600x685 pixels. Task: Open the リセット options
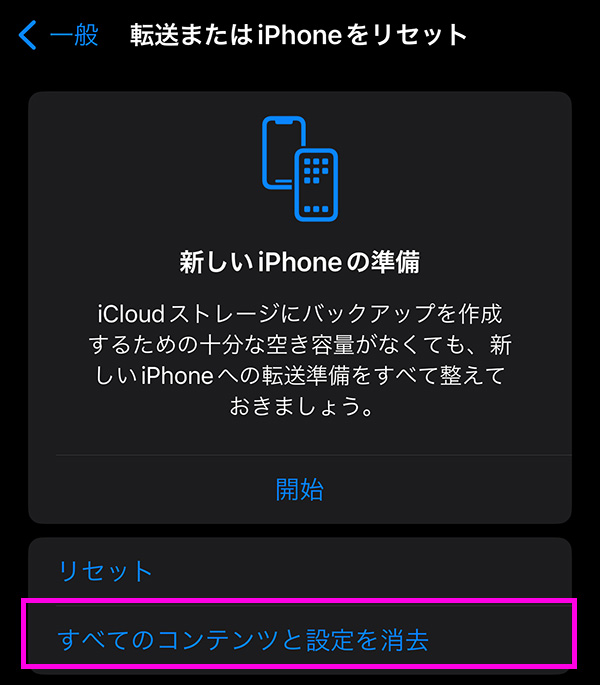[x=106, y=571]
